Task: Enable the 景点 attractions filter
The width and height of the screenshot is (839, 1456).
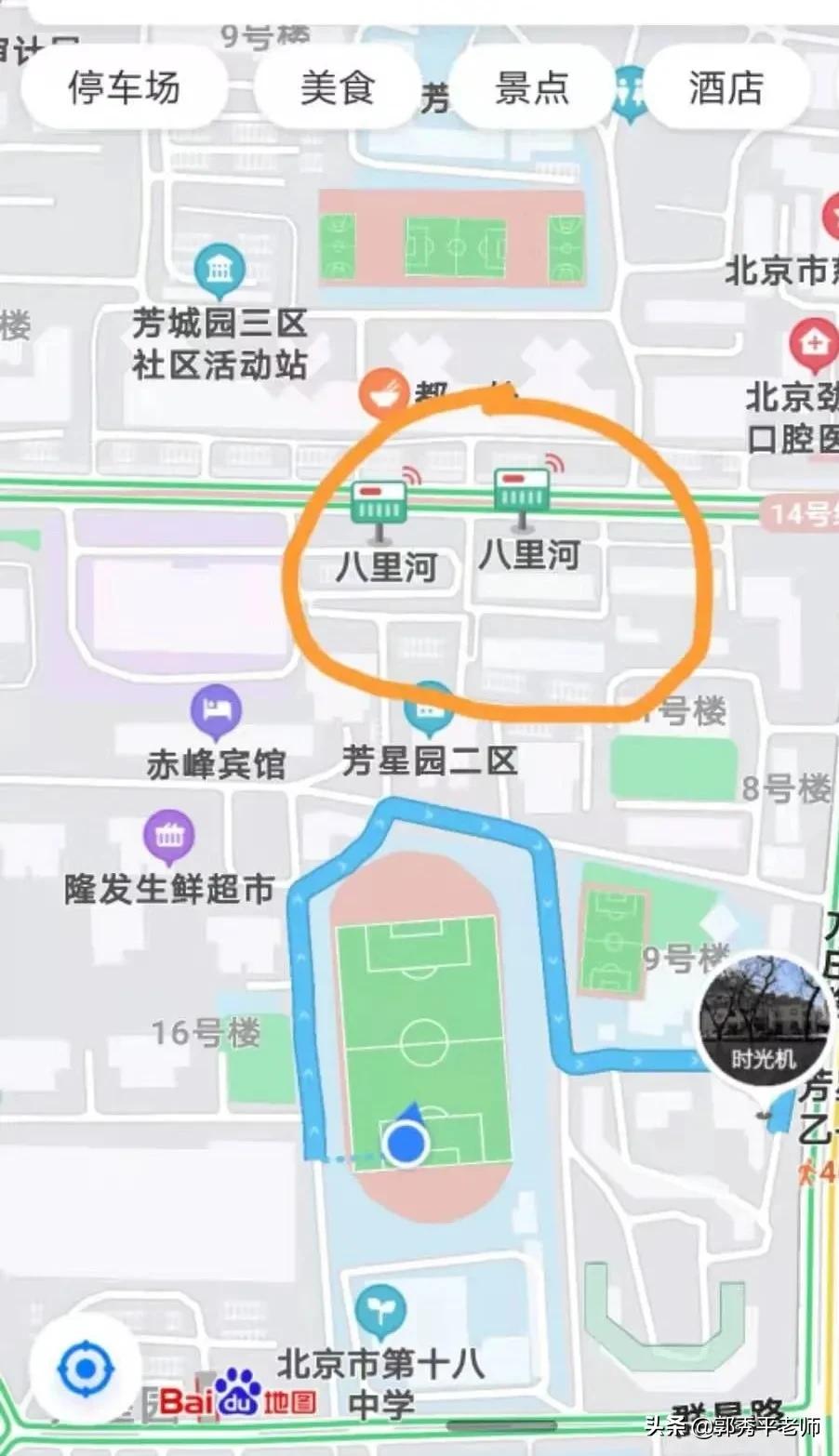Action: (x=533, y=89)
